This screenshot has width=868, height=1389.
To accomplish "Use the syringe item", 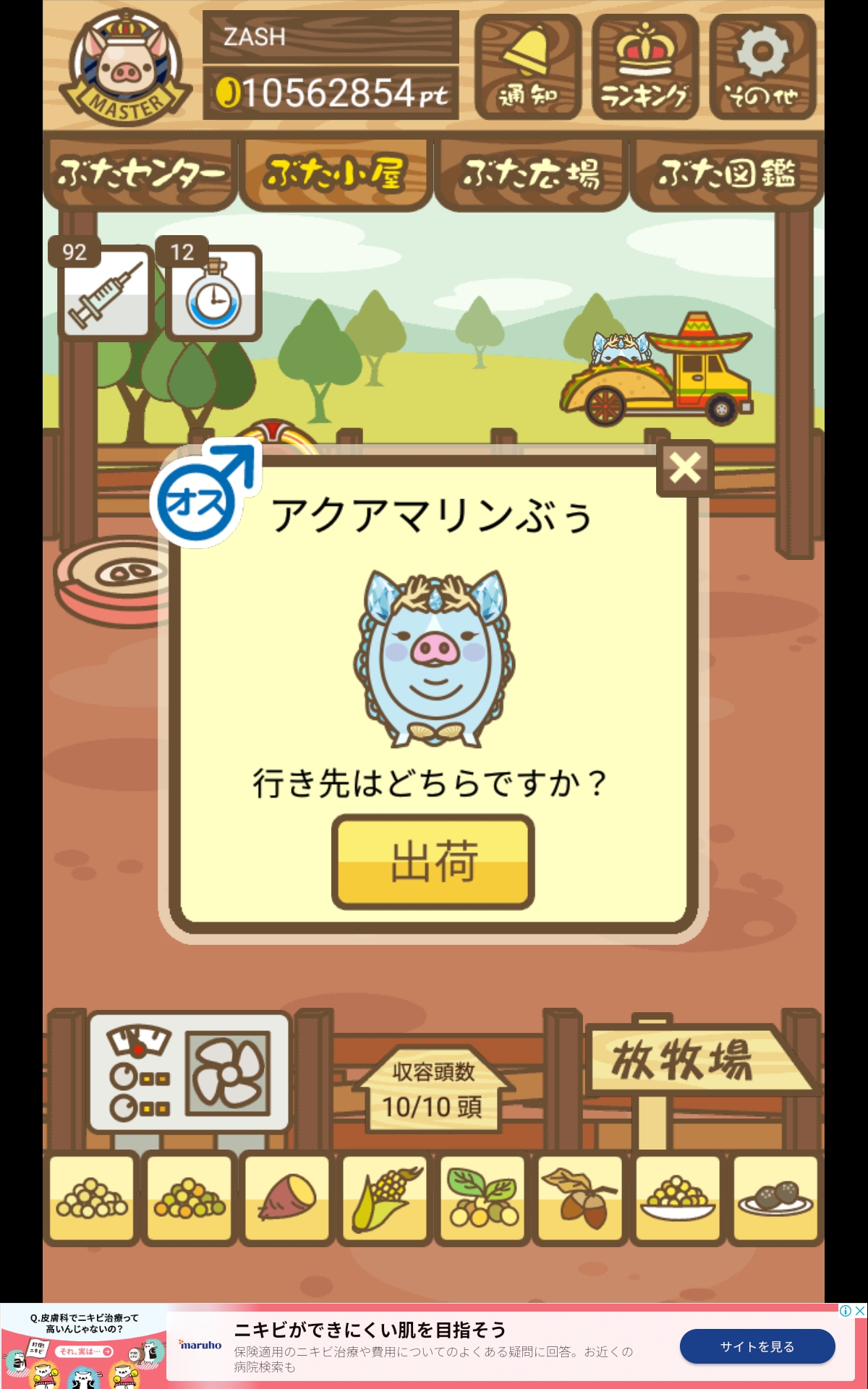I will pos(106,293).
